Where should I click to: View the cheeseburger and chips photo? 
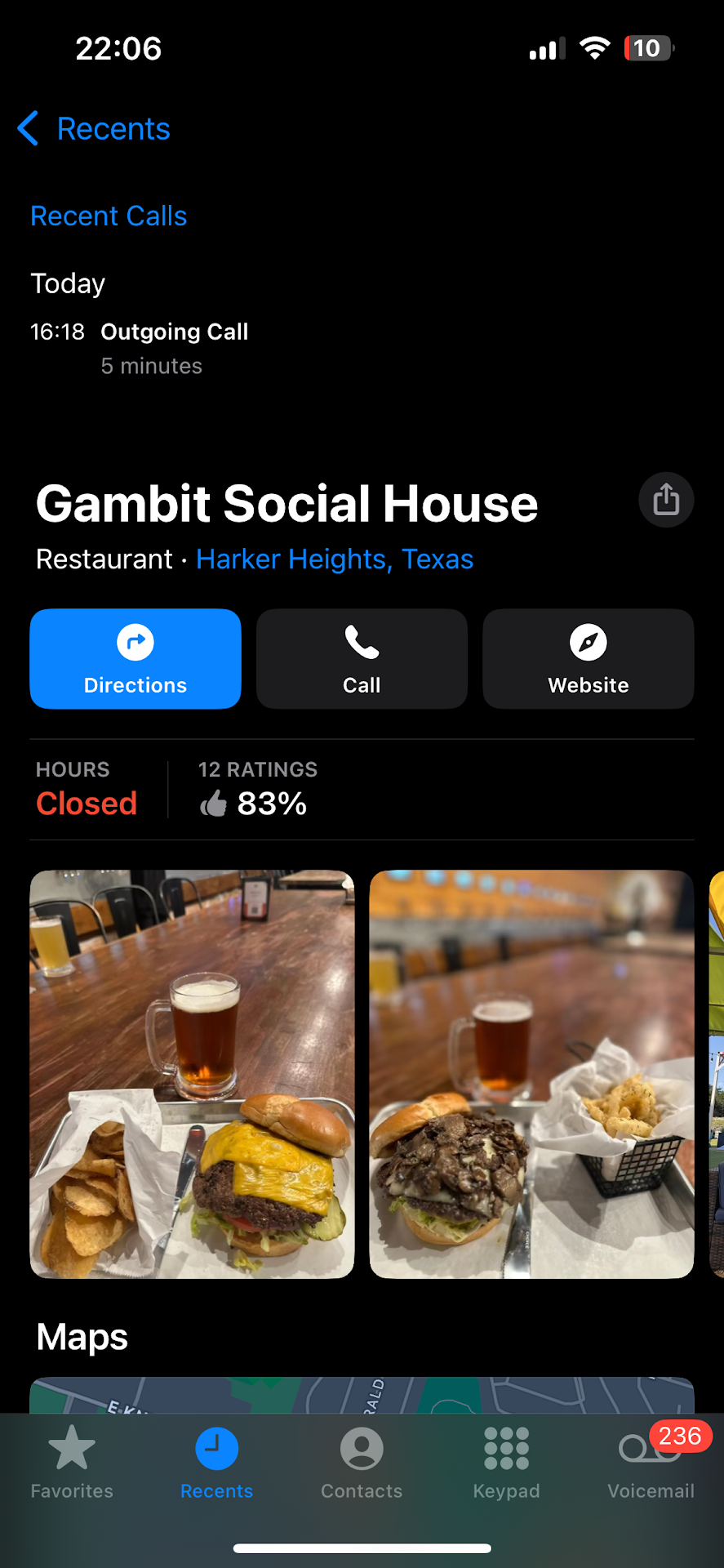click(193, 1074)
